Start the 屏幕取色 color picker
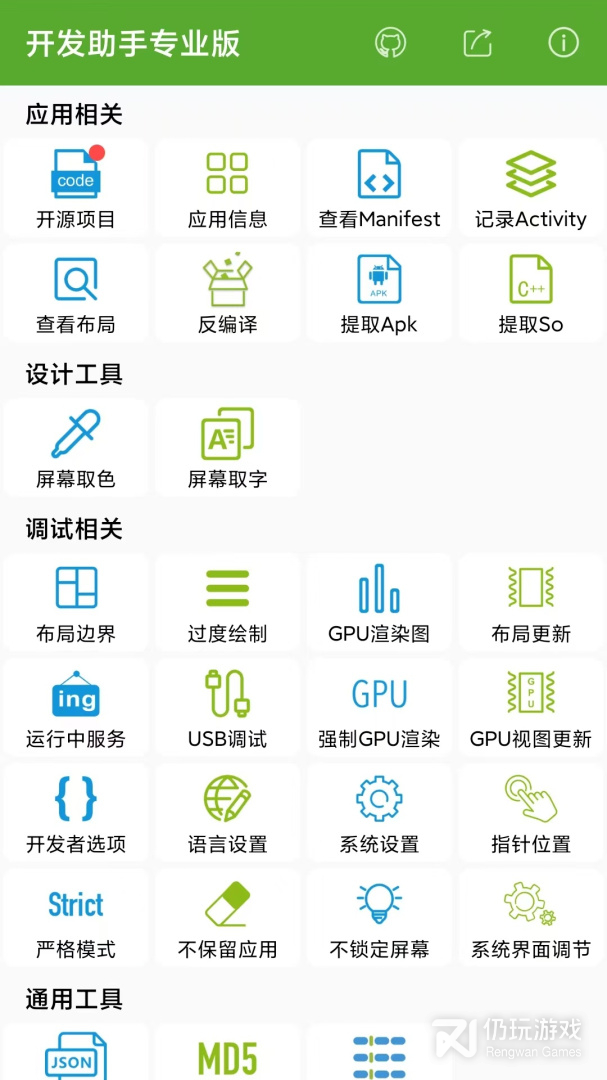The width and height of the screenshot is (607, 1080). point(76,448)
